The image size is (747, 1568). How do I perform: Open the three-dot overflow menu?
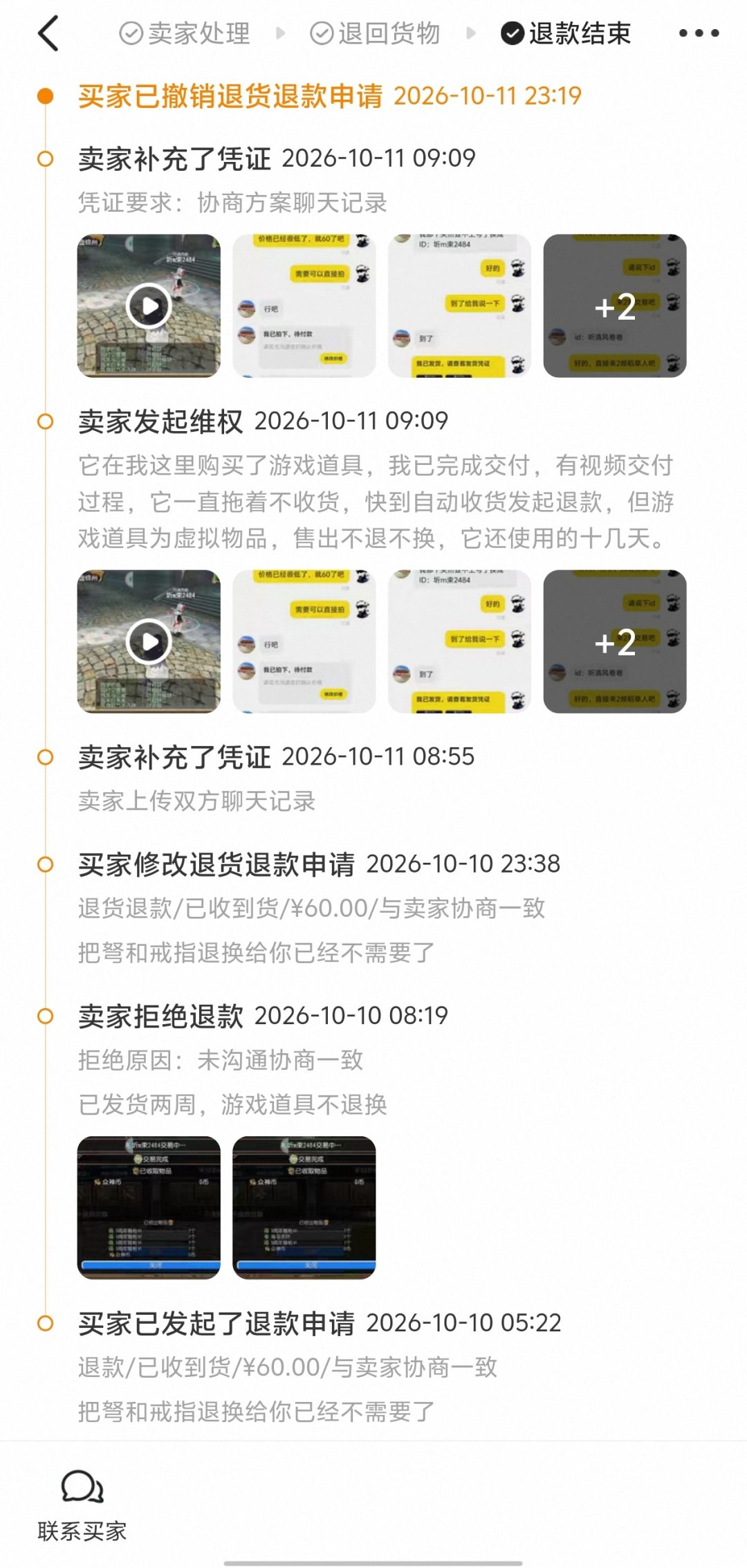(x=699, y=33)
